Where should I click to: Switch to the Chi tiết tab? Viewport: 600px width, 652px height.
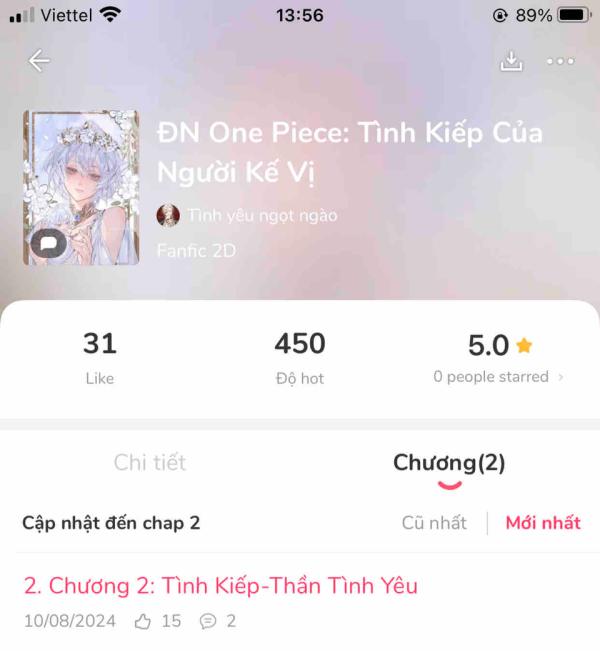pyautogui.click(x=150, y=463)
